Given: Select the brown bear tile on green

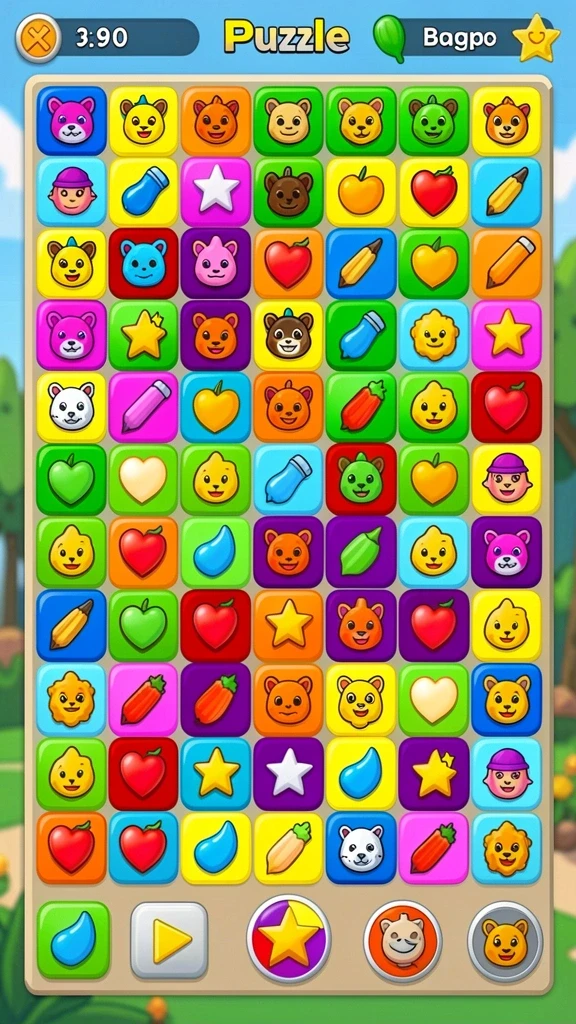Looking at the screenshot, I should 289,193.
